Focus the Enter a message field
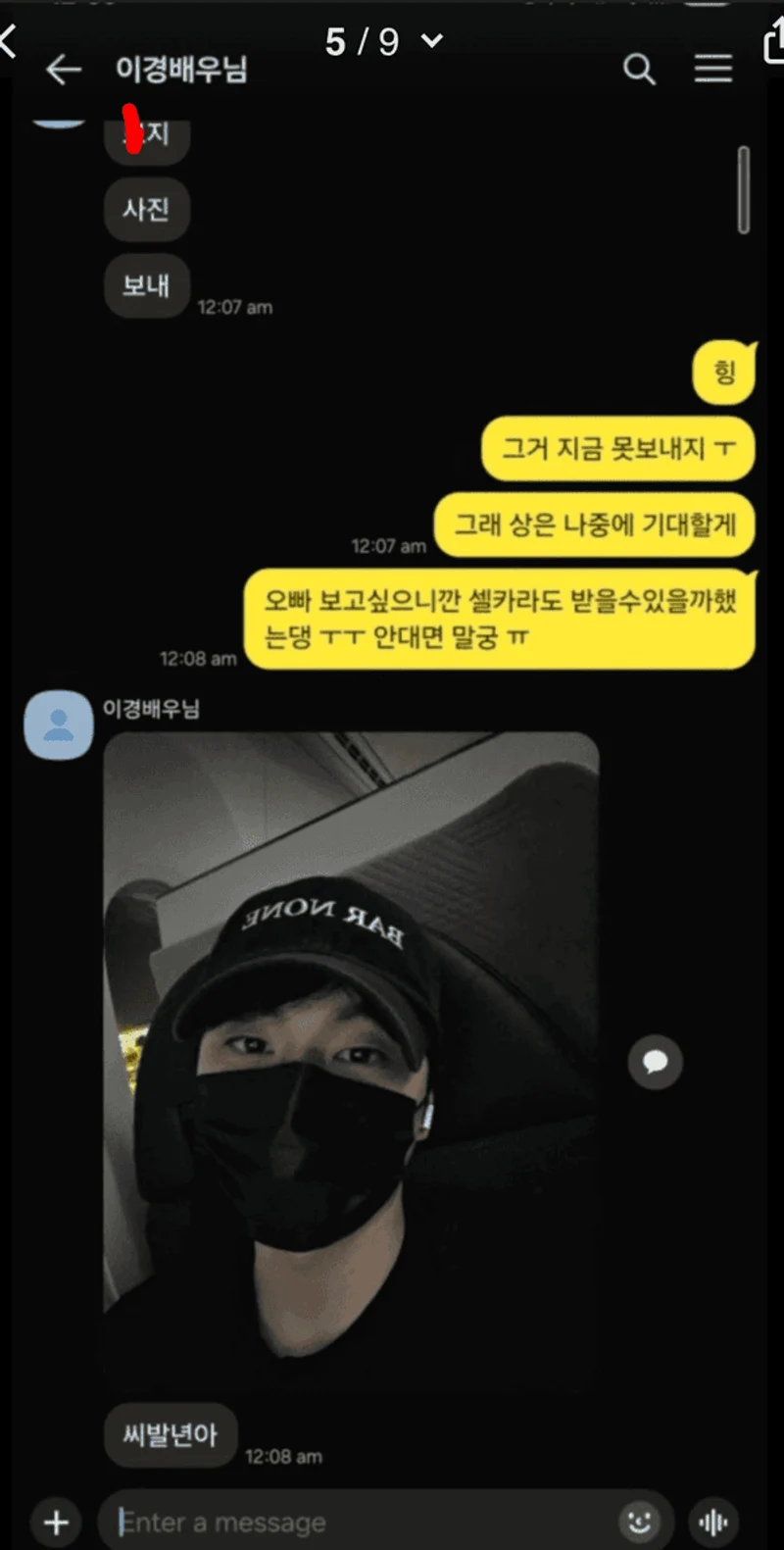Screen dimensions: 784x1550 tap(363, 1522)
